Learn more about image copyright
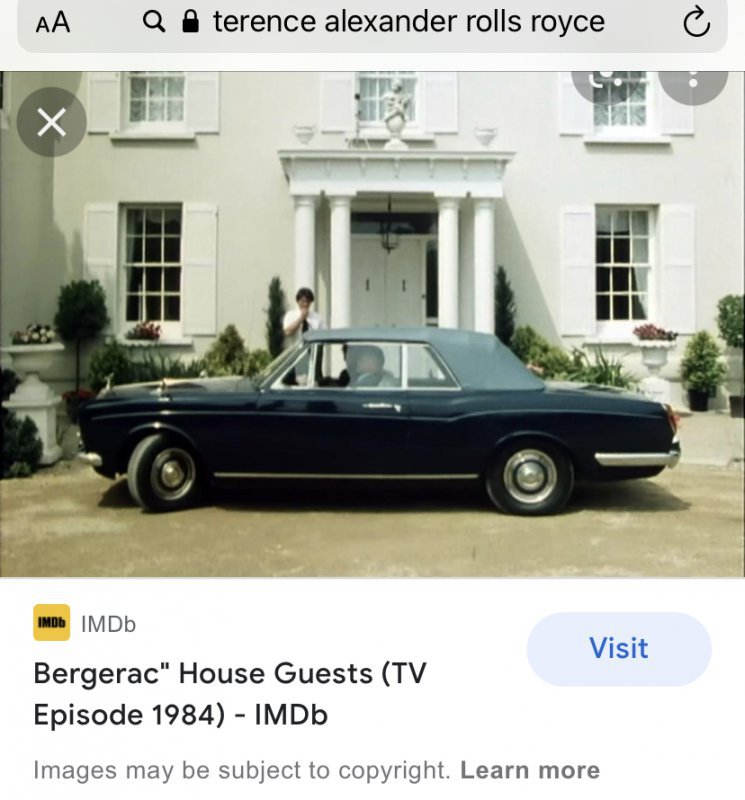The width and height of the screenshot is (745, 800). [530, 770]
